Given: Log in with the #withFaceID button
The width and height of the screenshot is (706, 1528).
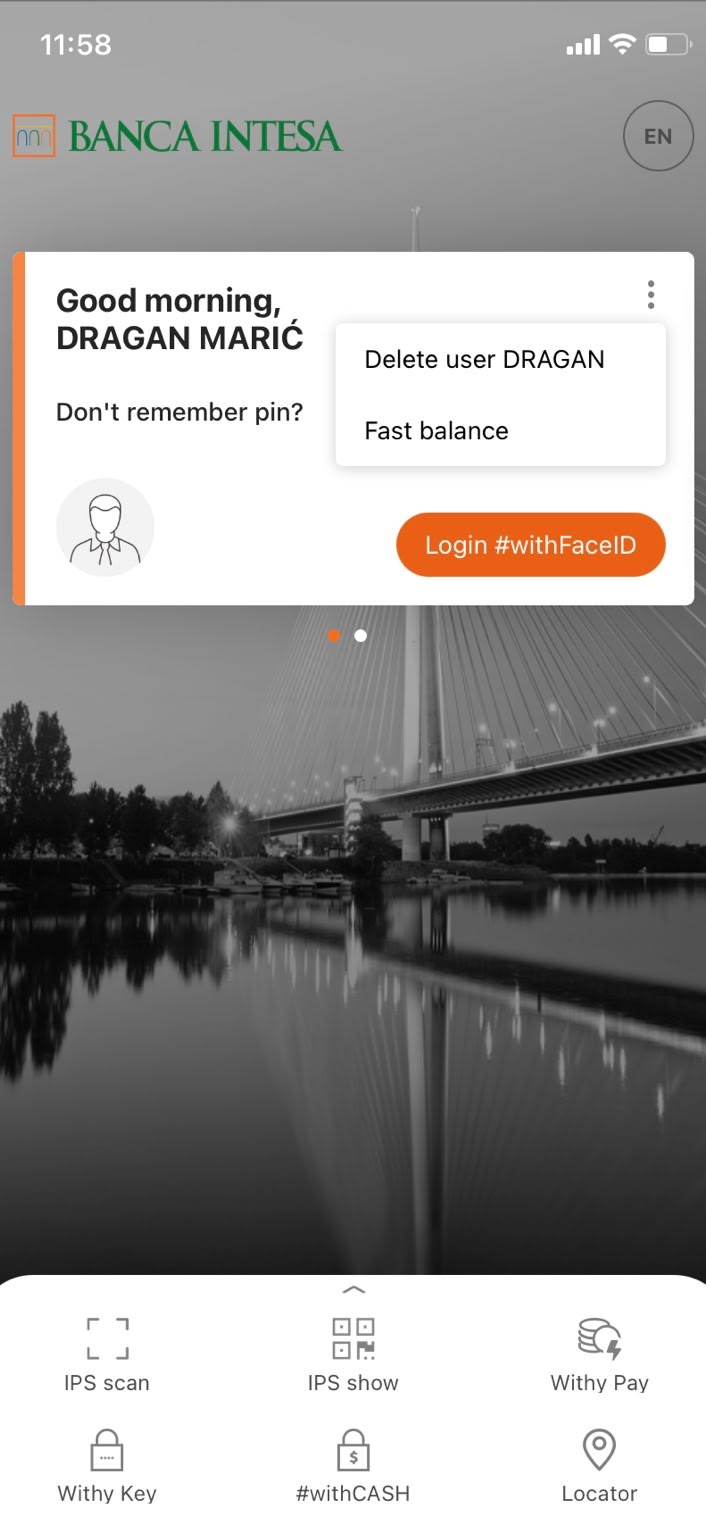Looking at the screenshot, I should [x=530, y=545].
